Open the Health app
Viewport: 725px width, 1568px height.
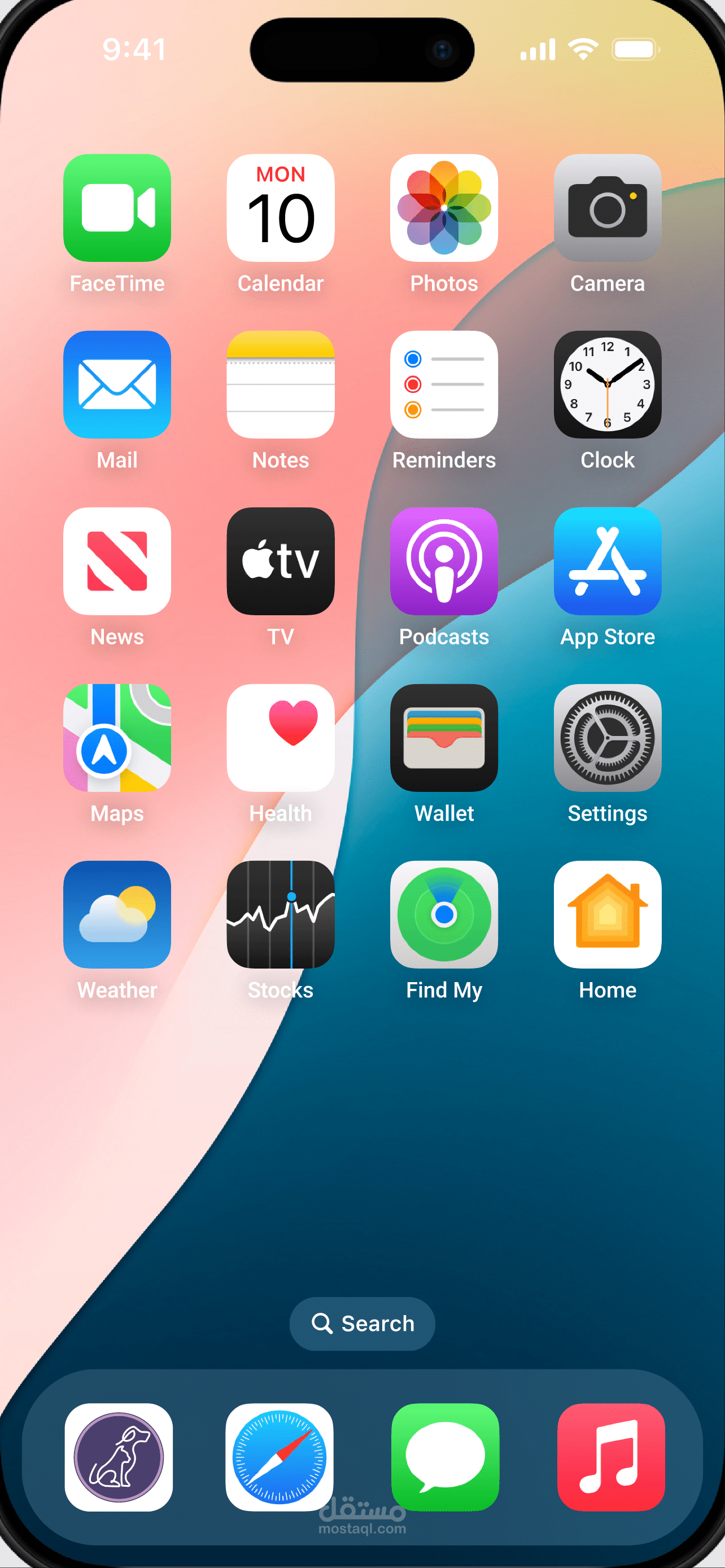[280, 737]
